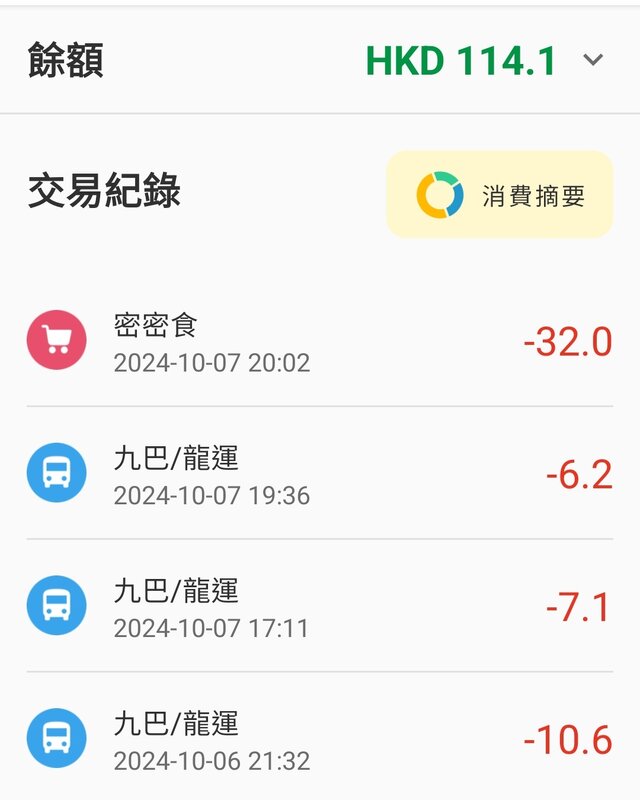Open the 九巴/龍運 record from 2024-10-06
This screenshot has height=800, width=640.
click(318, 740)
